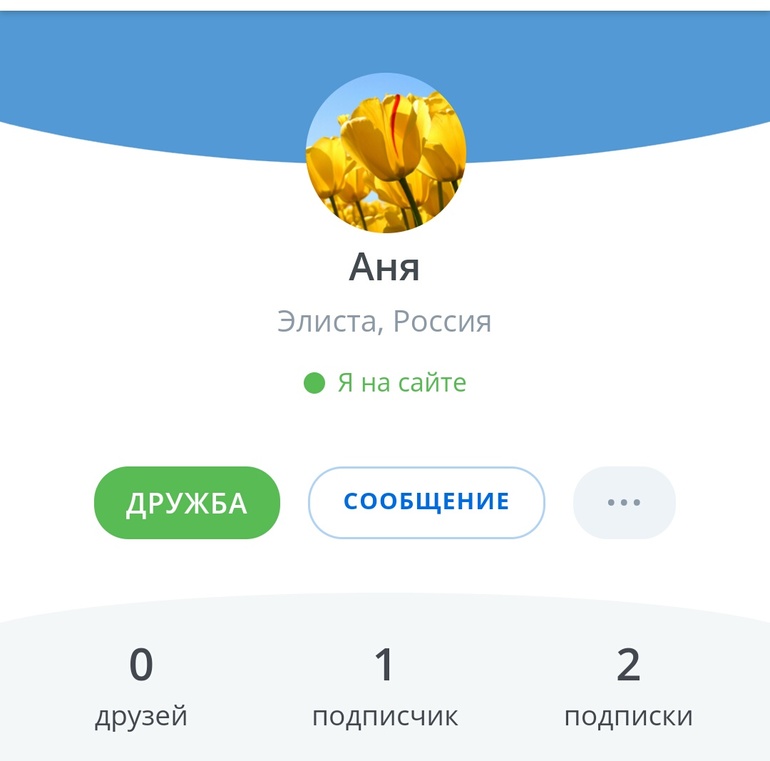Screen dimensions: 770x761
Task: Tap the green Дружба button
Action: point(187,503)
